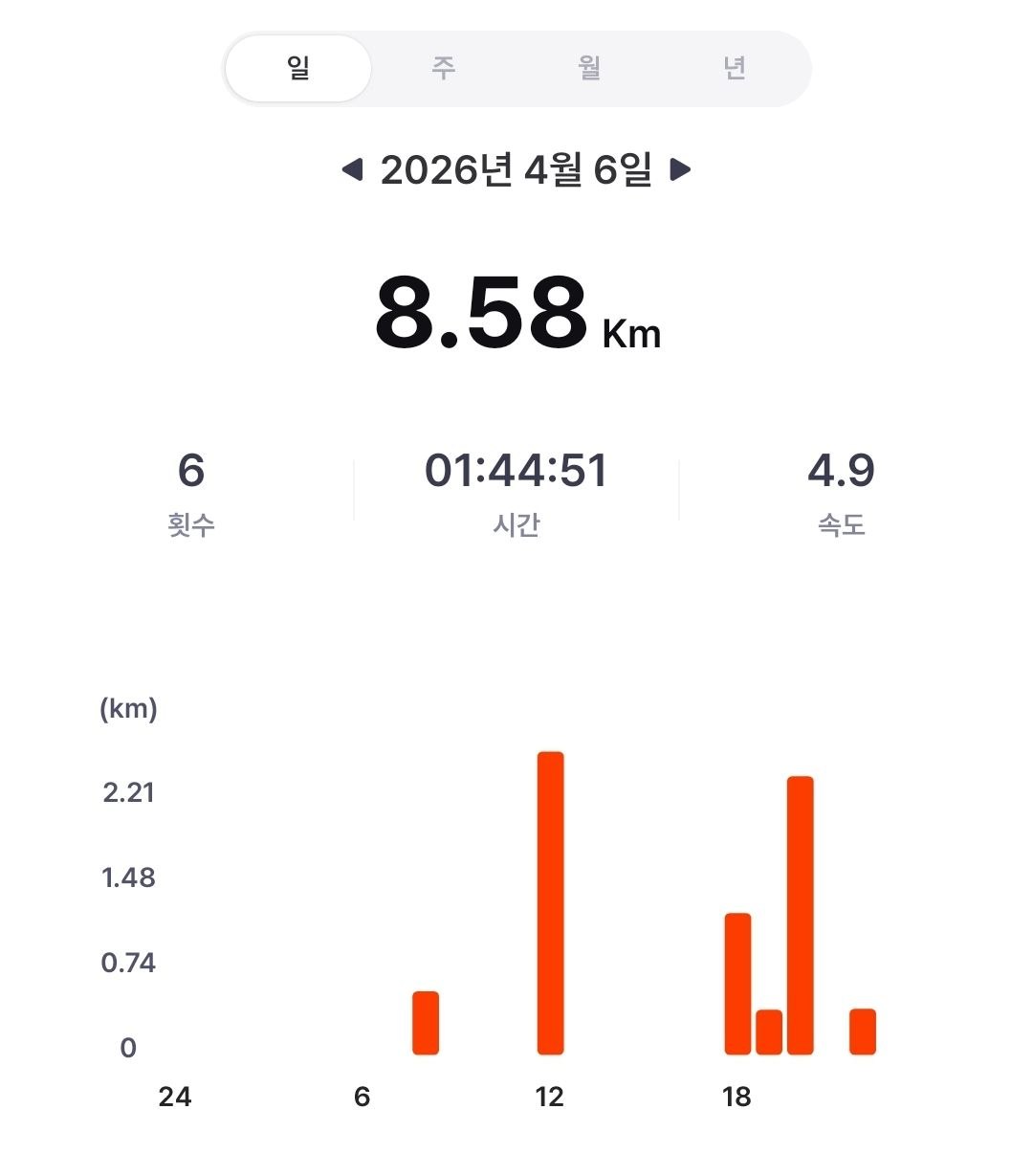Switch to the 년 (year) view
This screenshot has width=1033, height=1176.
click(x=735, y=69)
